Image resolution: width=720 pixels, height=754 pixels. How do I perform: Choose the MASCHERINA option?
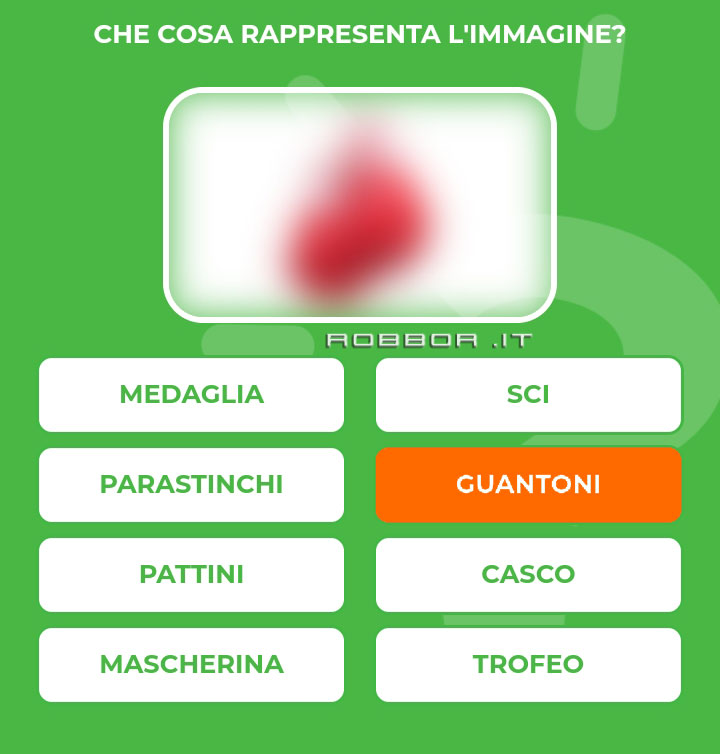tap(191, 664)
